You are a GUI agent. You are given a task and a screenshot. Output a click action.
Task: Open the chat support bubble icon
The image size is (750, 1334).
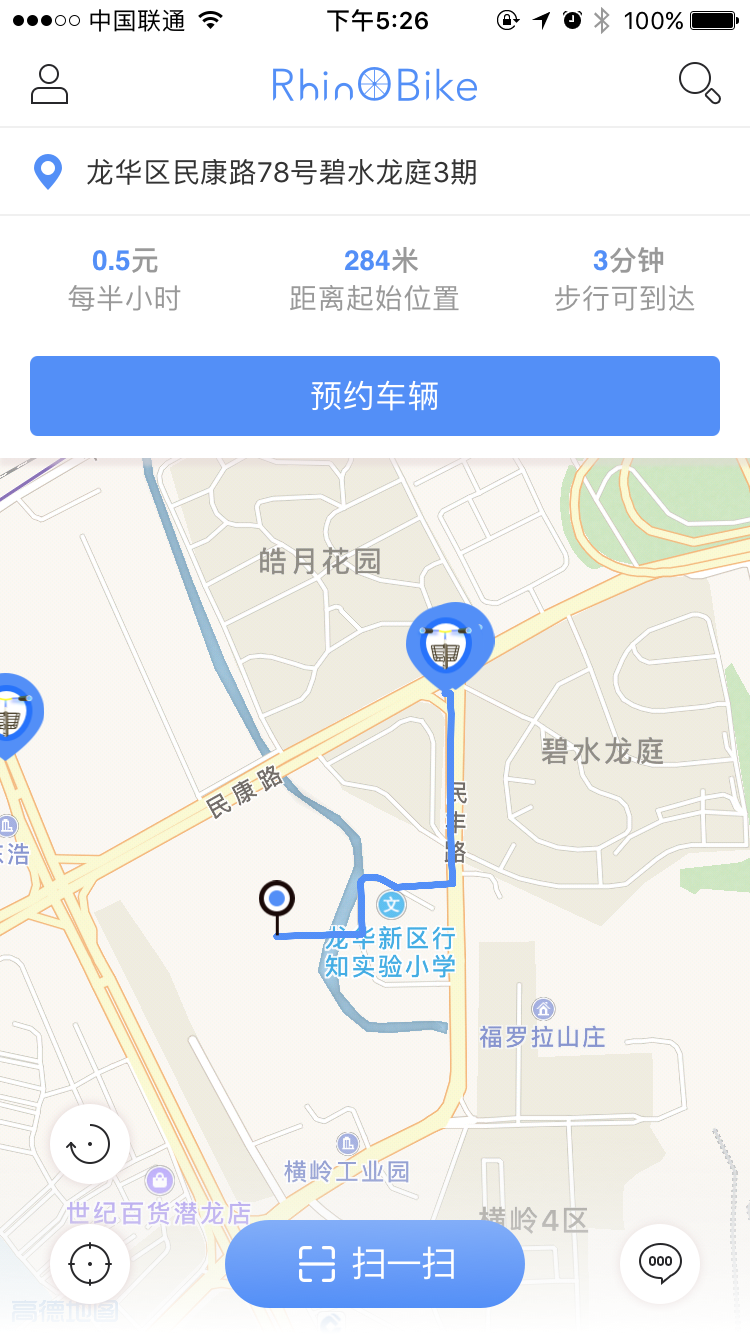click(660, 1262)
